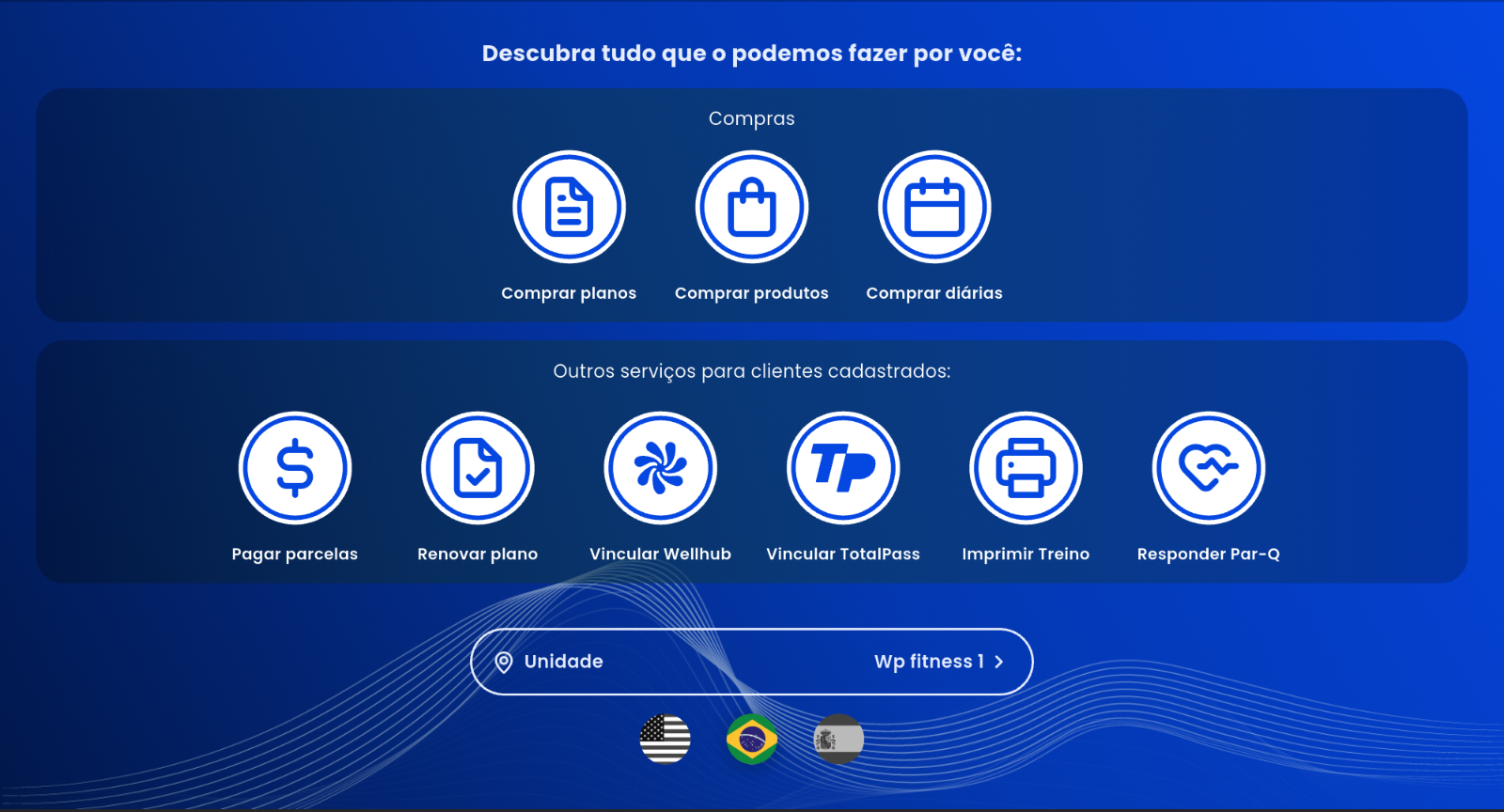Switch language to English with US flag
Image resolution: width=1504 pixels, height=812 pixels.
(666, 739)
